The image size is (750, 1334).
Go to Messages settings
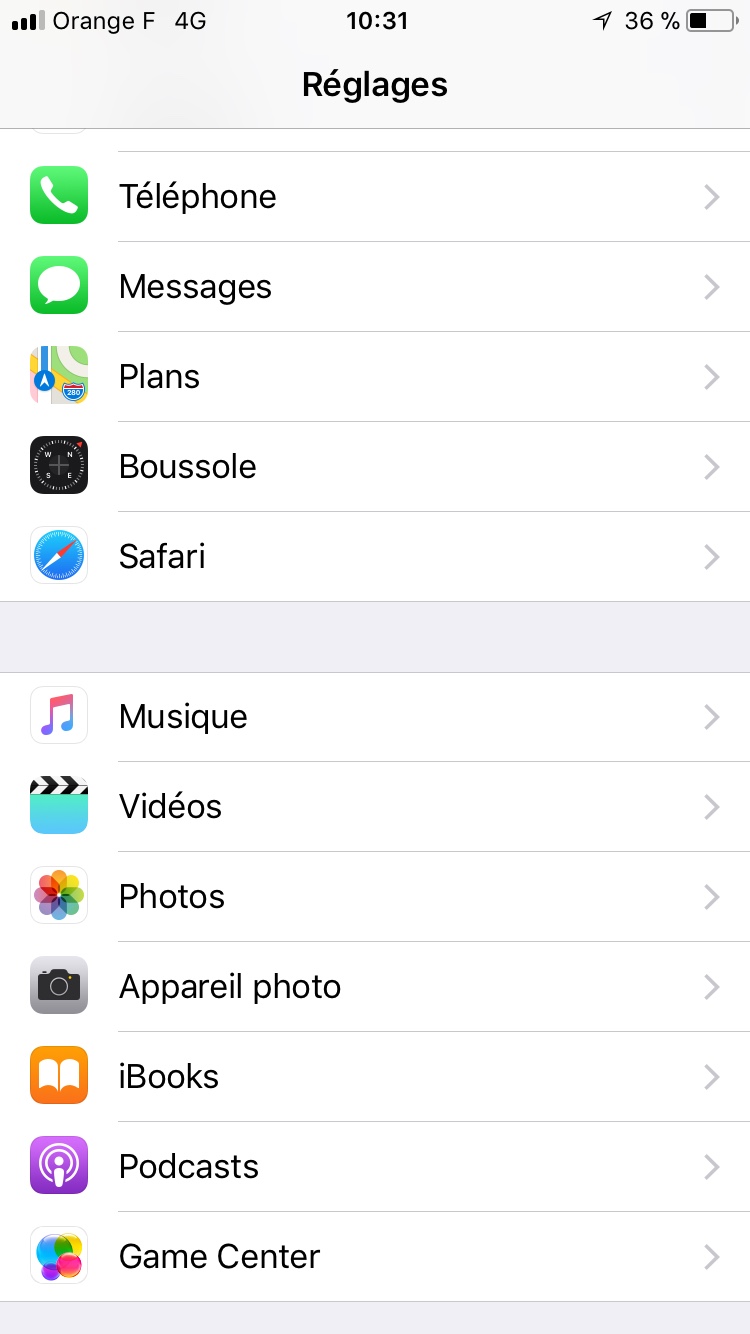click(x=375, y=286)
